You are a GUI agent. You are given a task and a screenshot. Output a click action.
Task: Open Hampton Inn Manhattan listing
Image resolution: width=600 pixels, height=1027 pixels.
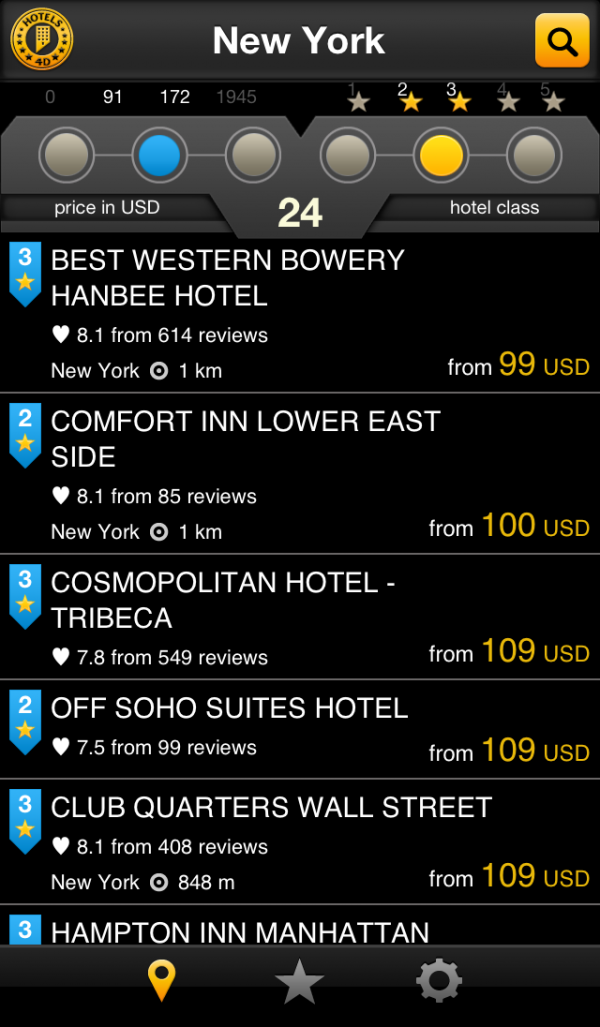300,925
